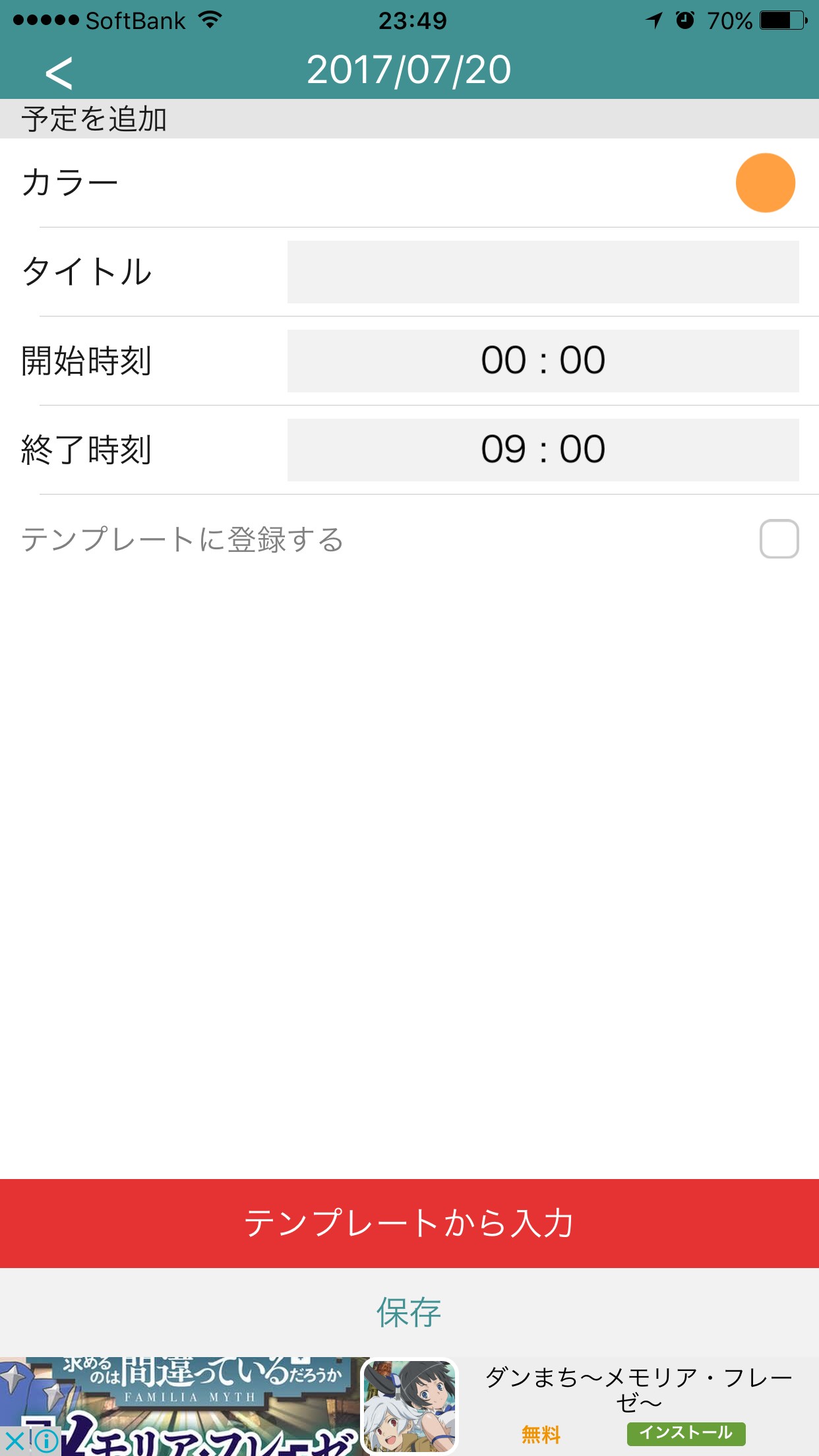Close the ad banner
Viewport: 819px width, 1456px height.
pos(15,1441)
